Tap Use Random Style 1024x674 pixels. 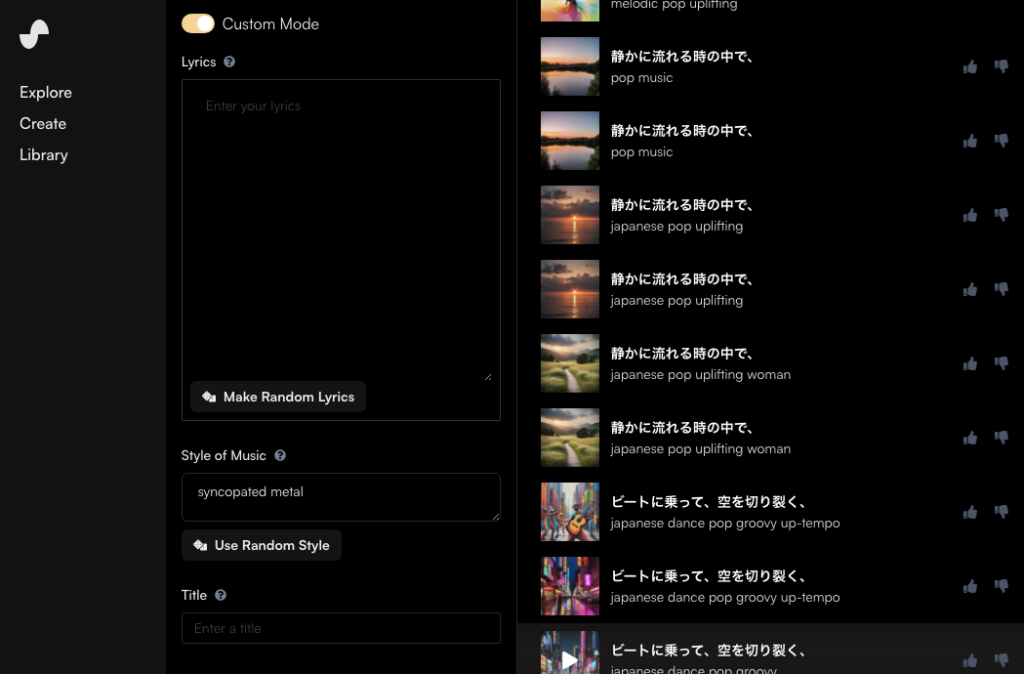(261, 545)
